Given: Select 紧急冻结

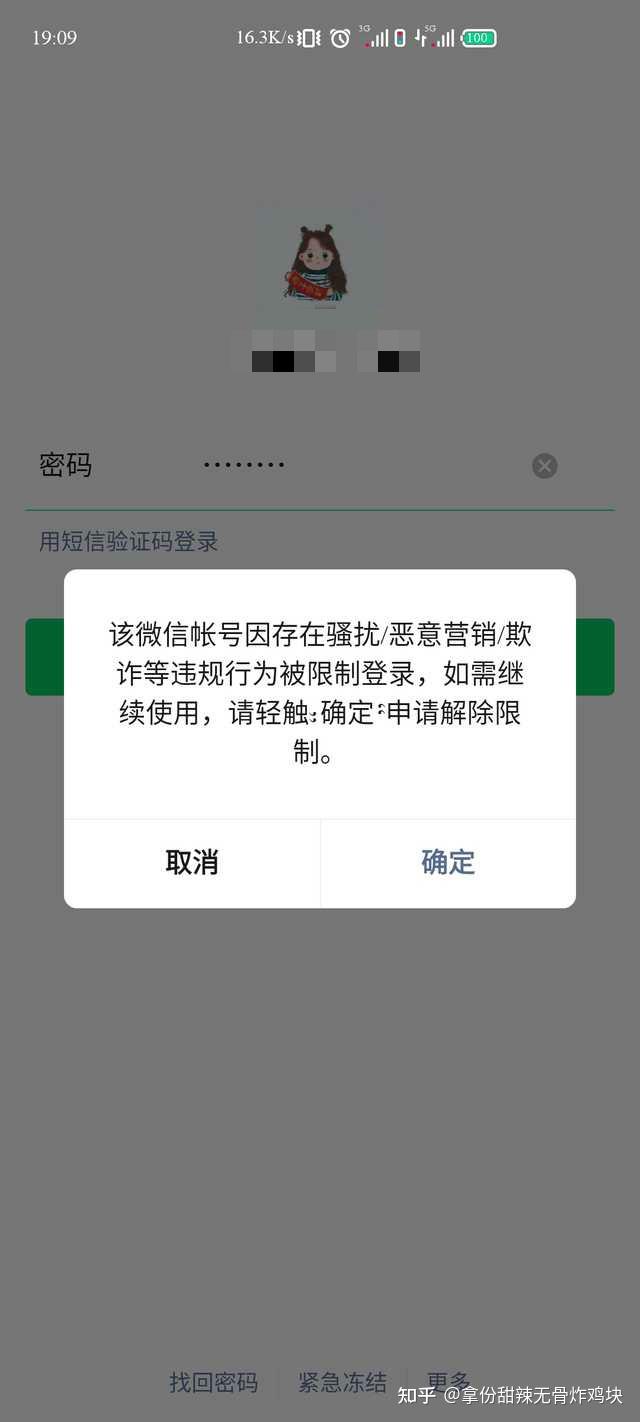Looking at the screenshot, I should 342,1382.
